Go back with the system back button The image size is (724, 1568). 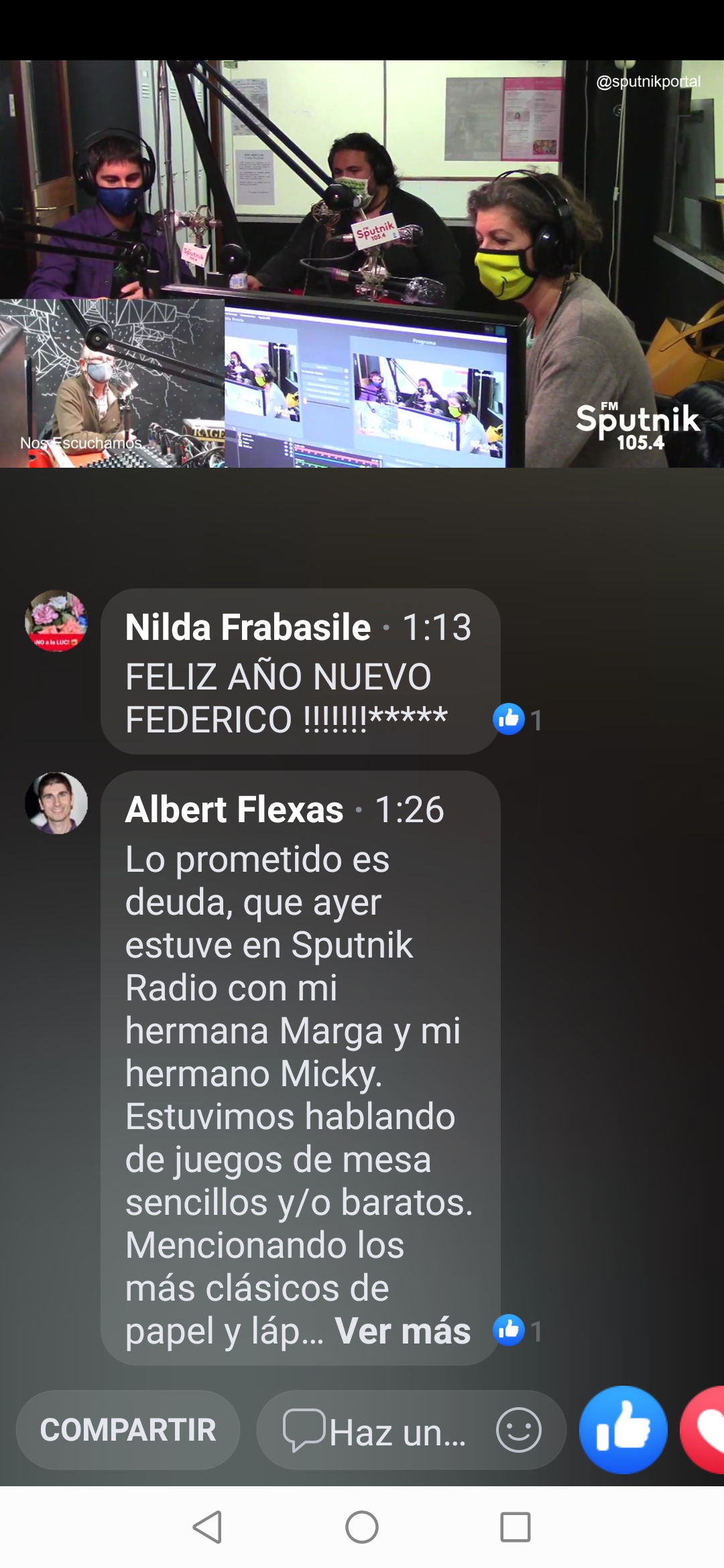tap(207, 1527)
